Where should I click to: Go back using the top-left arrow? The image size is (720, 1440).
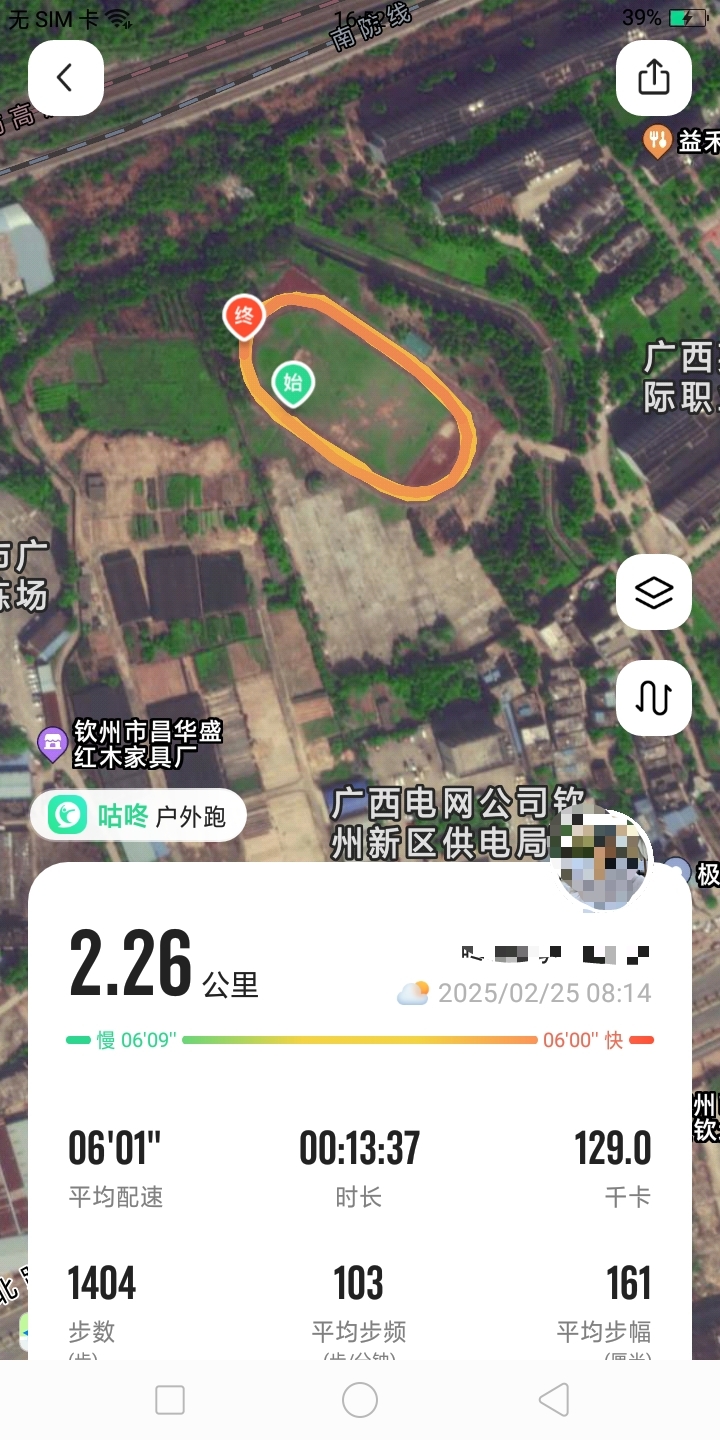66,78
